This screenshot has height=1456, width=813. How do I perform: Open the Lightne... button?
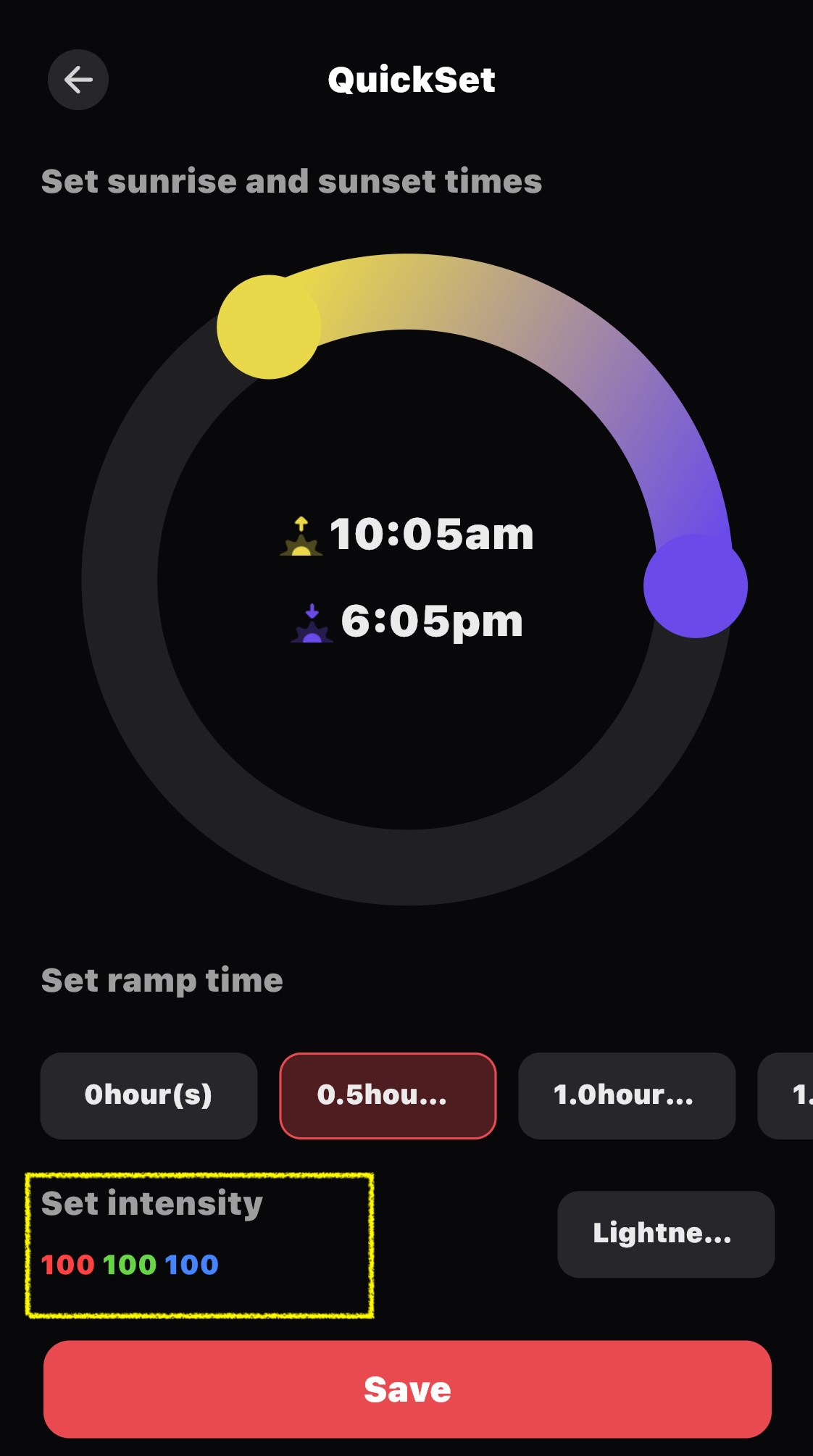pos(665,1234)
